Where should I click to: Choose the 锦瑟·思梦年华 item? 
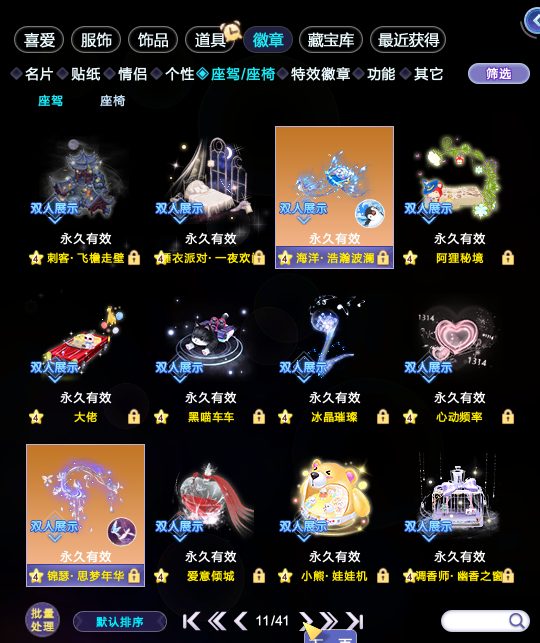pos(85,515)
